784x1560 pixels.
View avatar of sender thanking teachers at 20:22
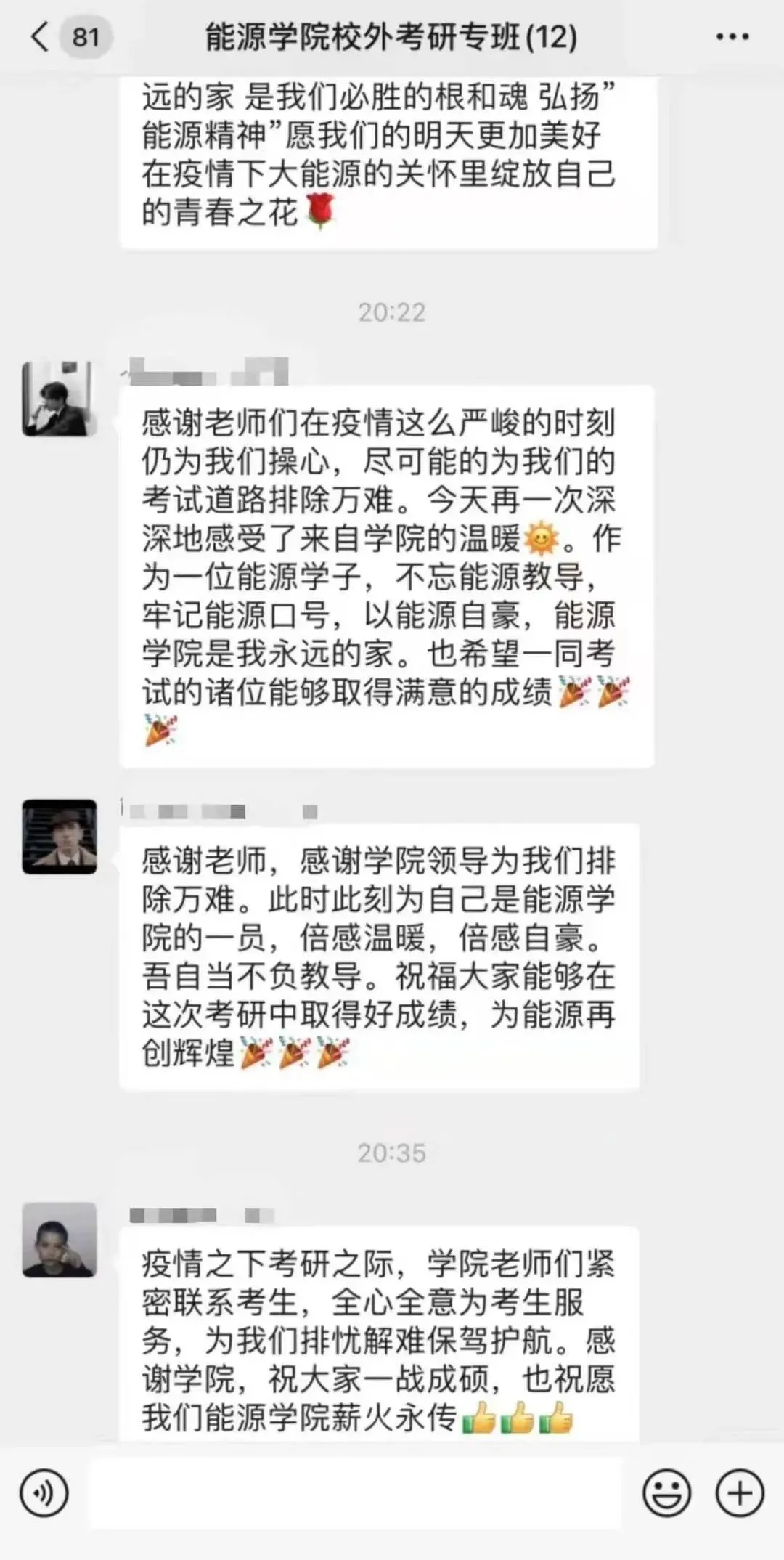tap(60, 399)
